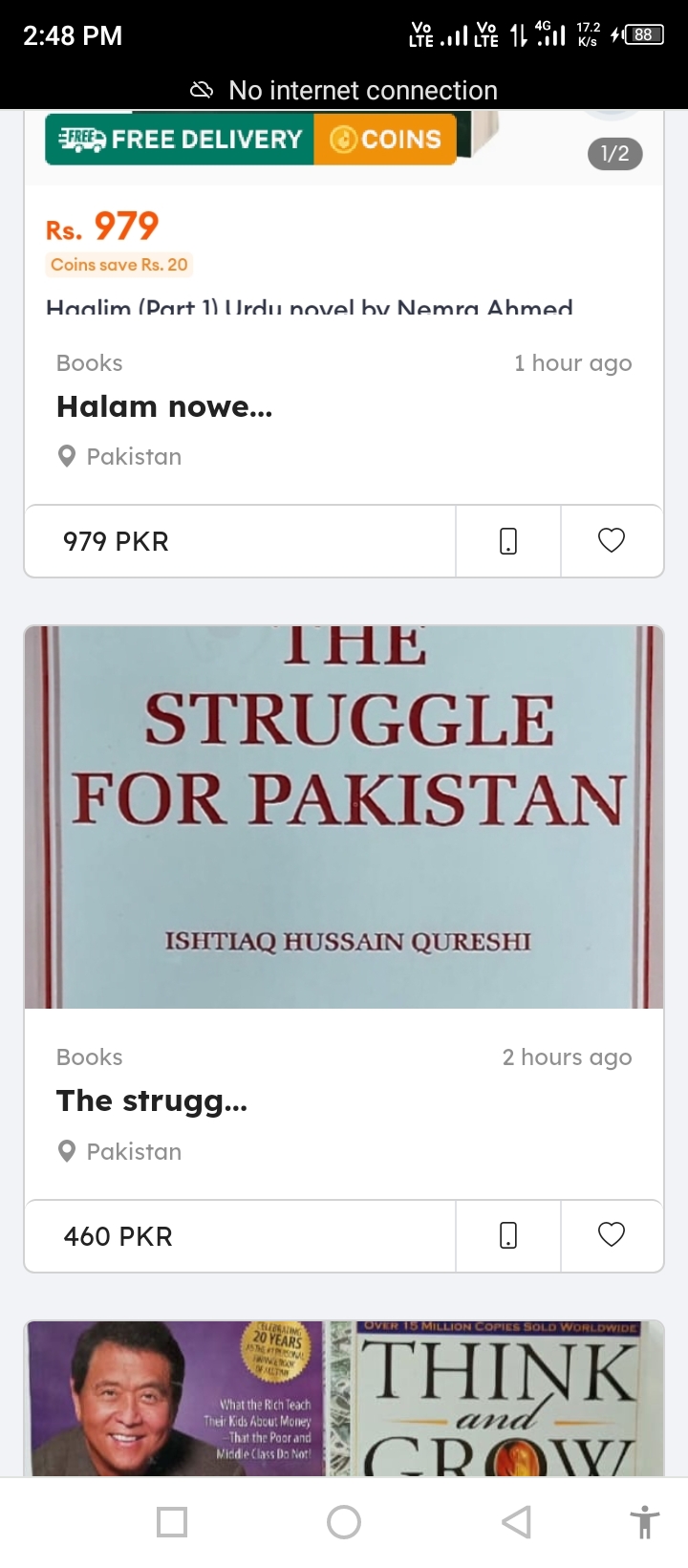The width and height of the screenshot is (688, 1568).
Task: Call seller of the 460 PKR listing
Action: [508, 1235]
